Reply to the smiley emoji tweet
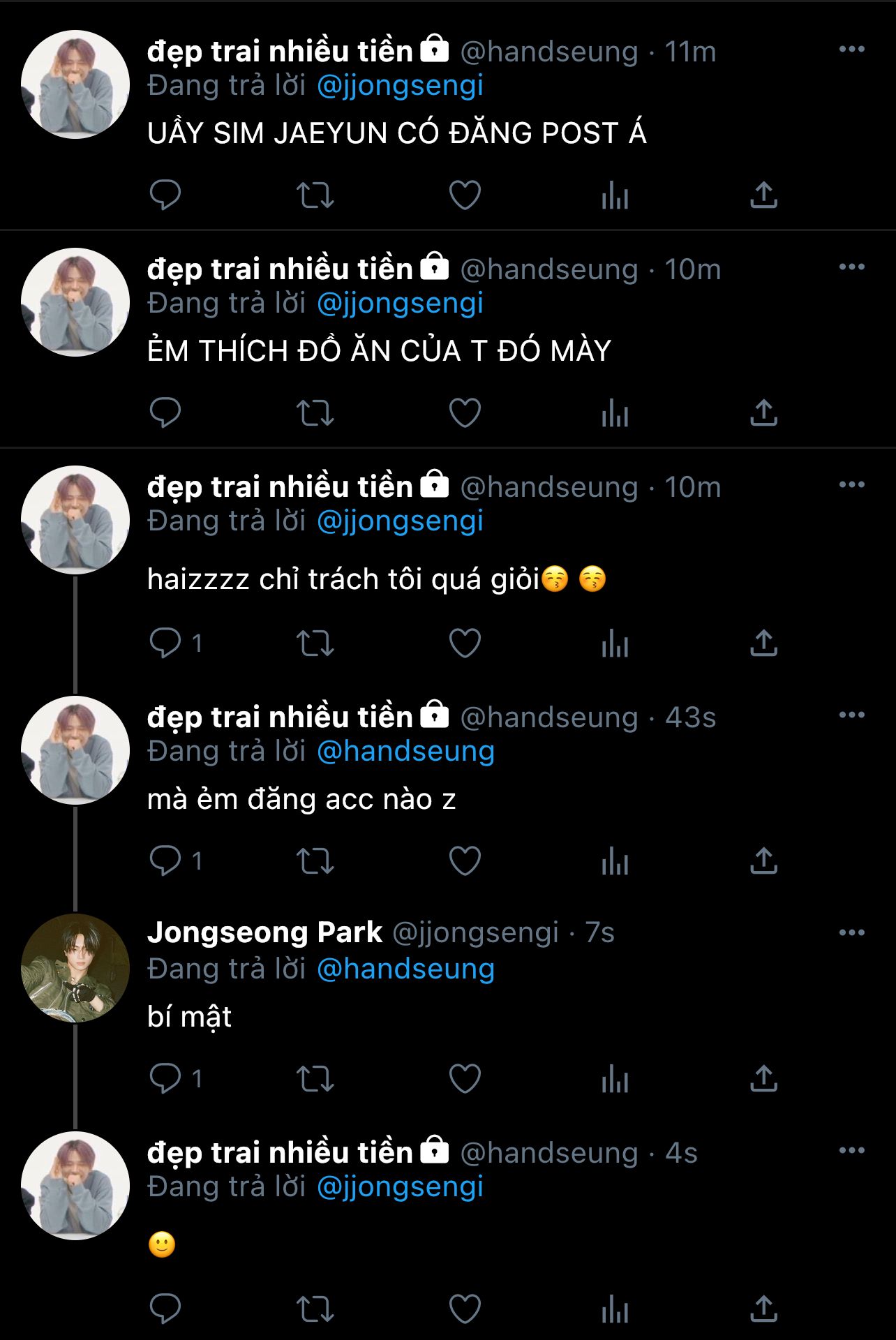Screen dimensions: 896x1340 pyautogui.click(x=165, y=1309)
